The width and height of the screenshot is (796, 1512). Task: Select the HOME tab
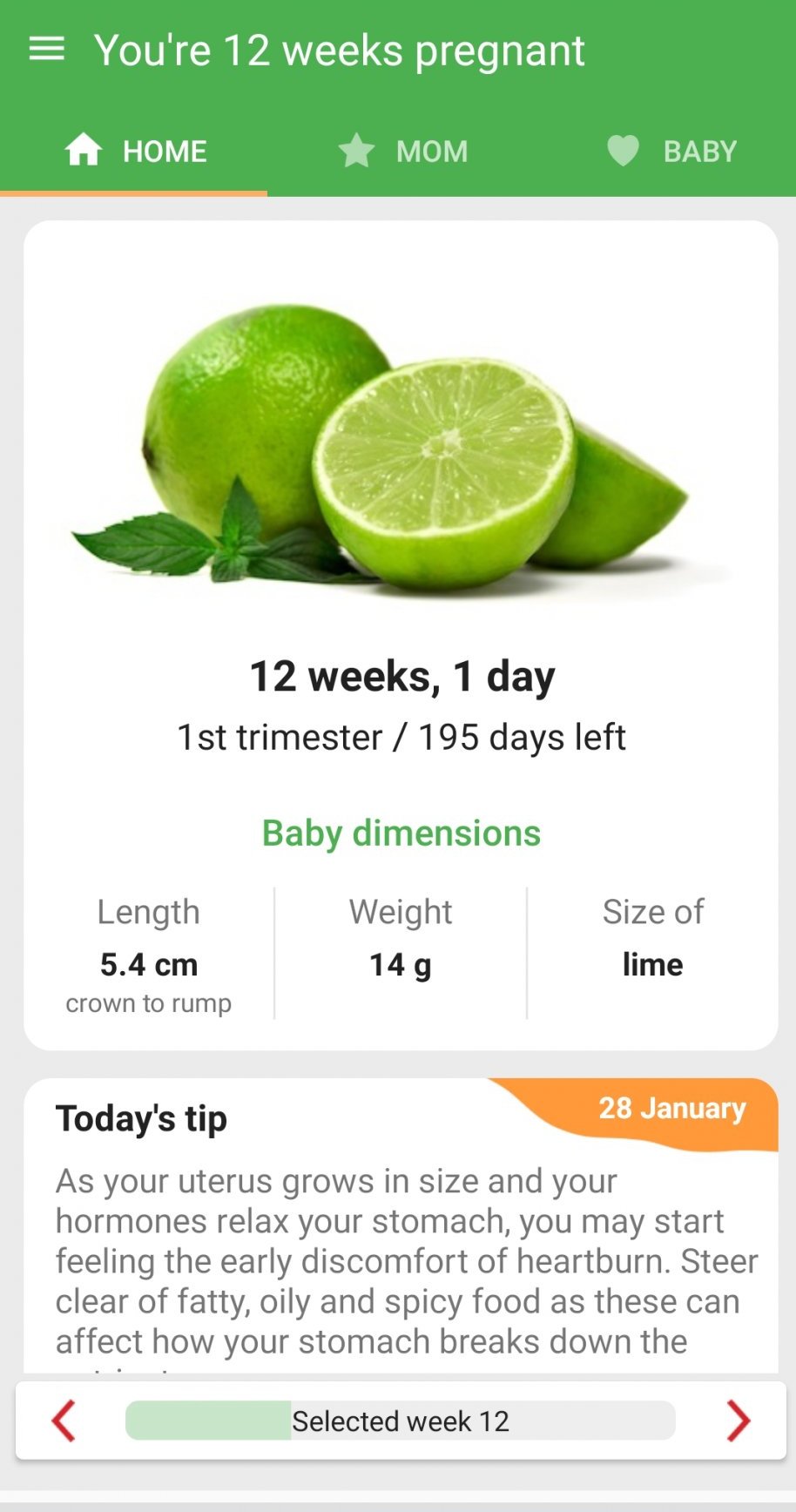[135, 152]
